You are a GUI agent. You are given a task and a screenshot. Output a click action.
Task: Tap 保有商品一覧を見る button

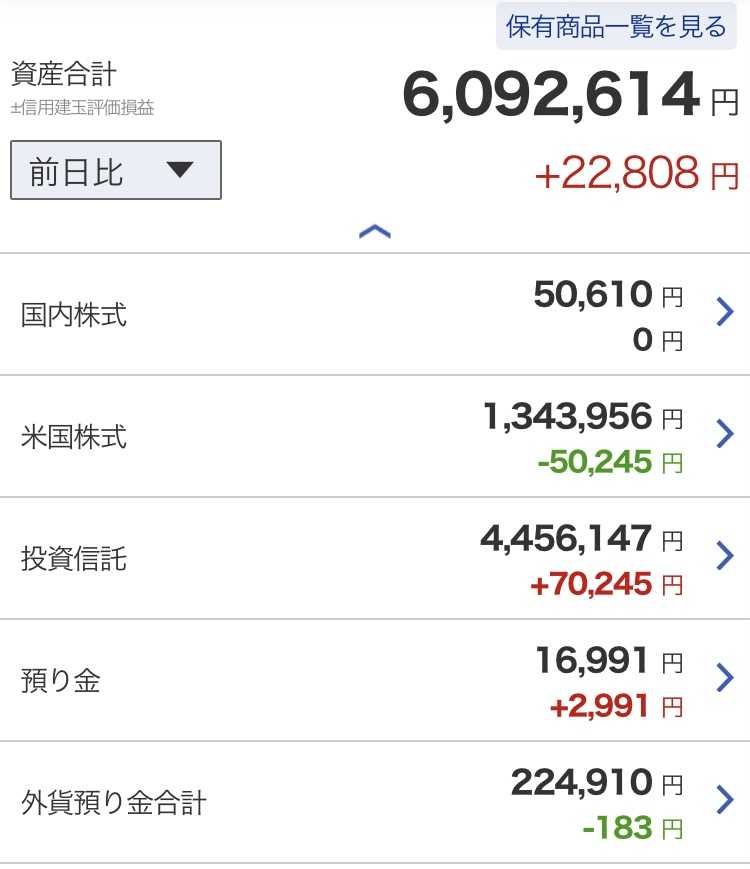(x=616, y=26)
